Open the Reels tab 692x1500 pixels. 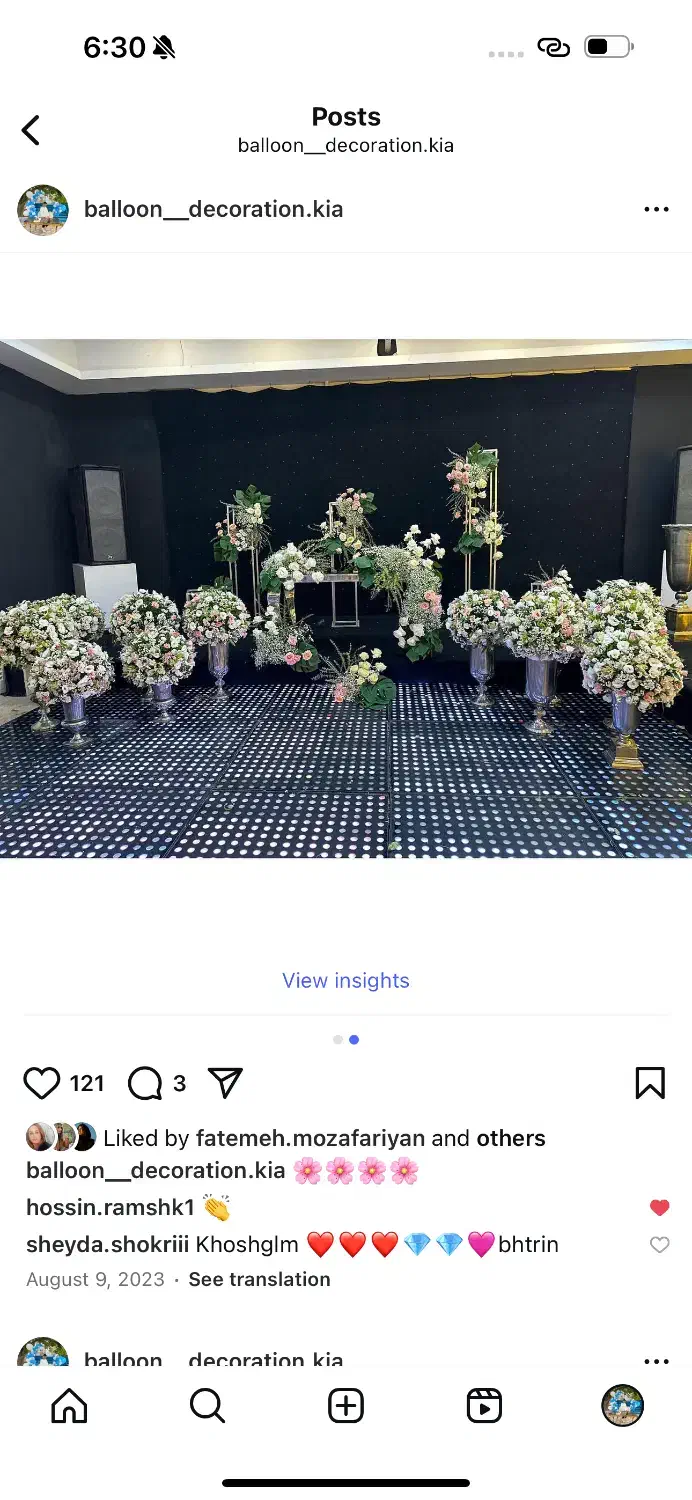[484, 1406]
